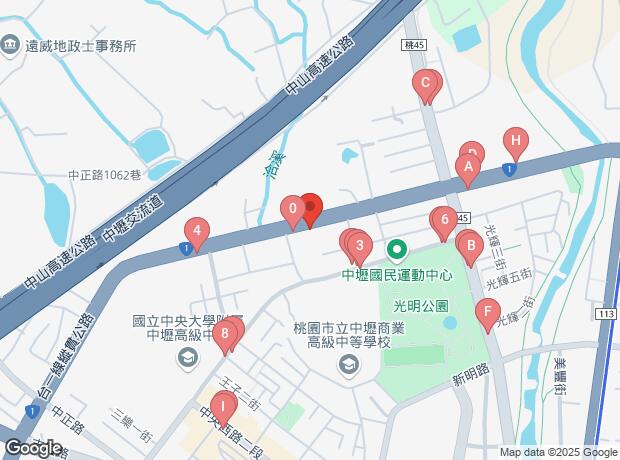This screenshot has height=460, width=620.
Task: Tap map marker H
Action: click(514, 142)
